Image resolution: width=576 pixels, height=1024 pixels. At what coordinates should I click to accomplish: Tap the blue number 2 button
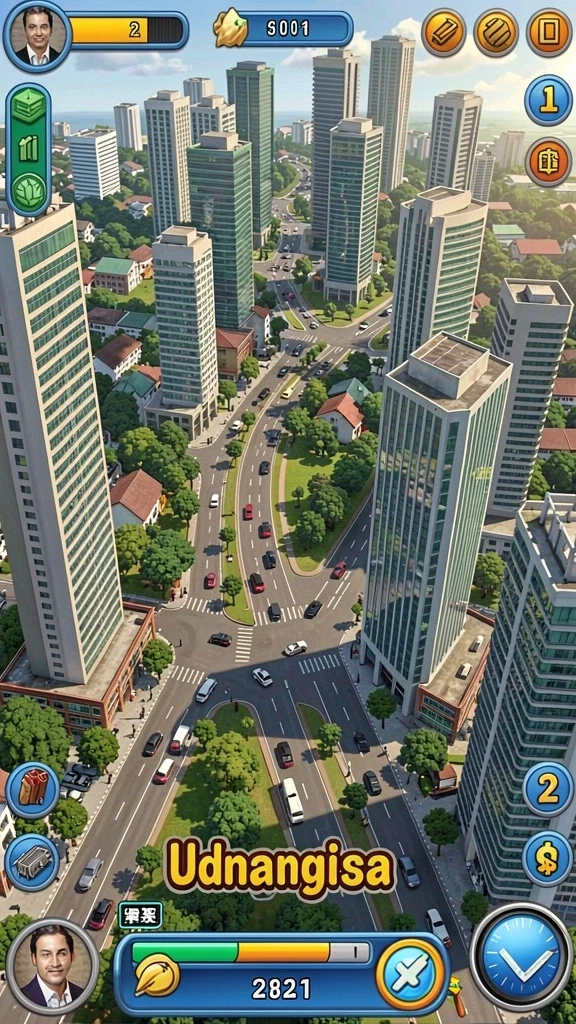[x=547, y=789]
